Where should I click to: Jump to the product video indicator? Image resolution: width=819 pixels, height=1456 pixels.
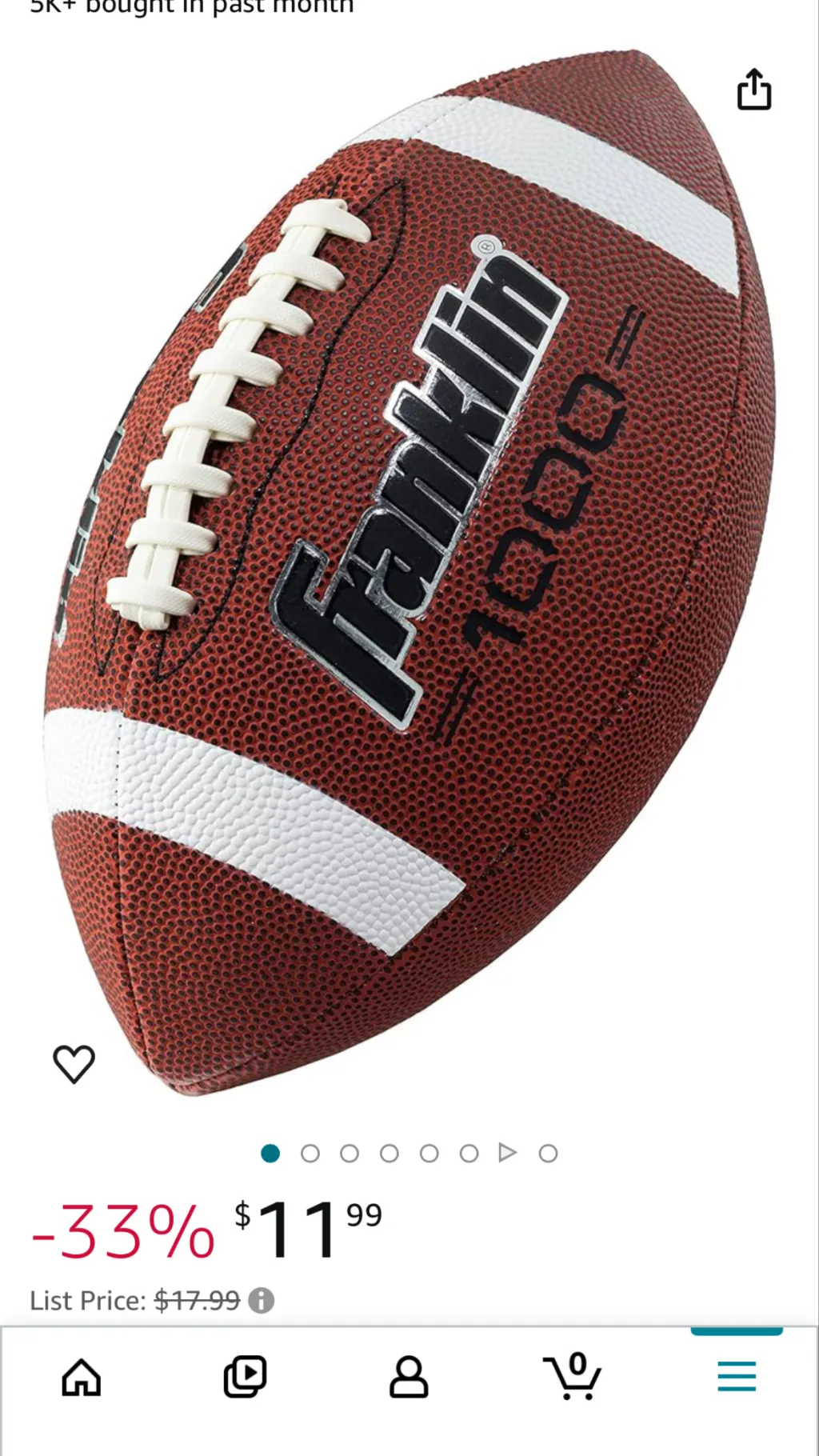tap(507, 1153)
